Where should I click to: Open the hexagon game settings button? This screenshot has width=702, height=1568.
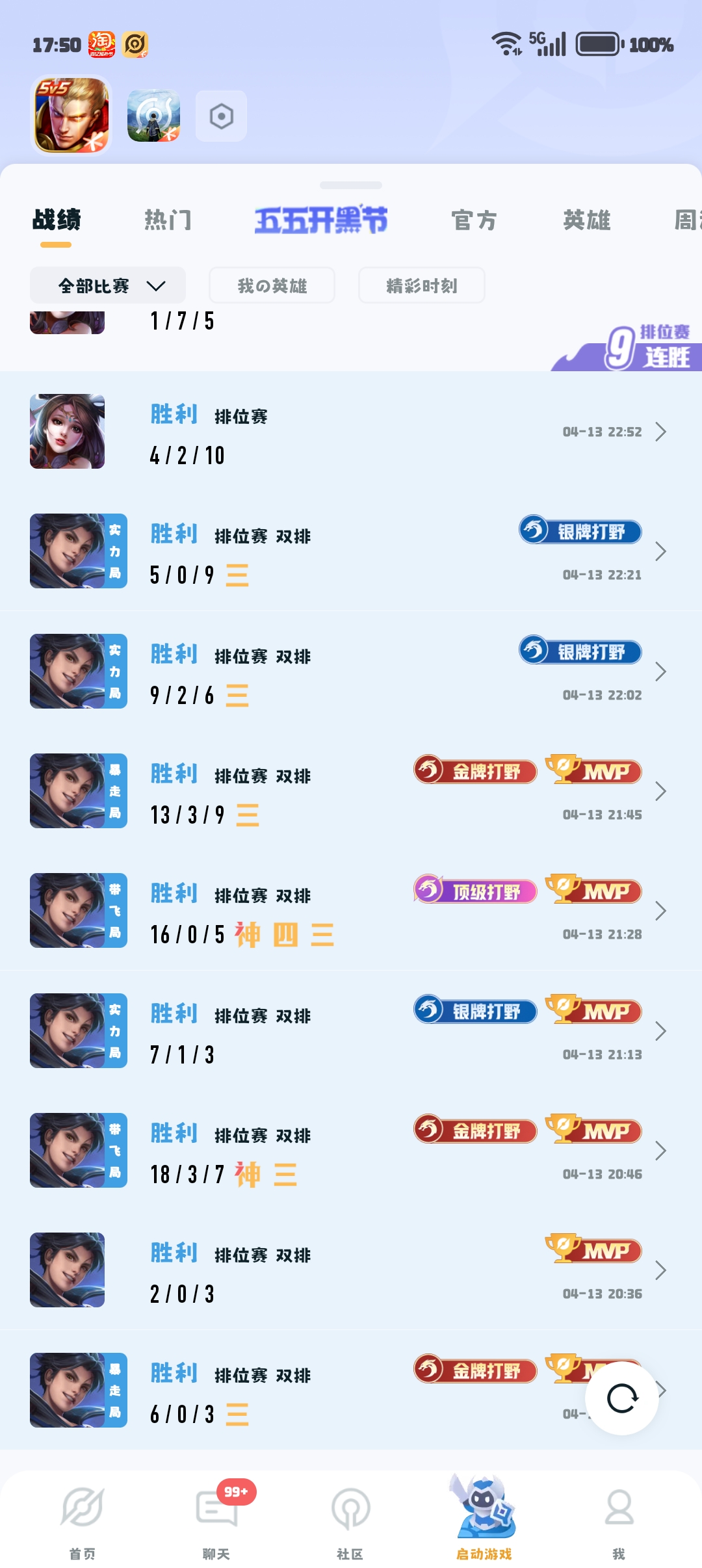[x=221, y=116]
